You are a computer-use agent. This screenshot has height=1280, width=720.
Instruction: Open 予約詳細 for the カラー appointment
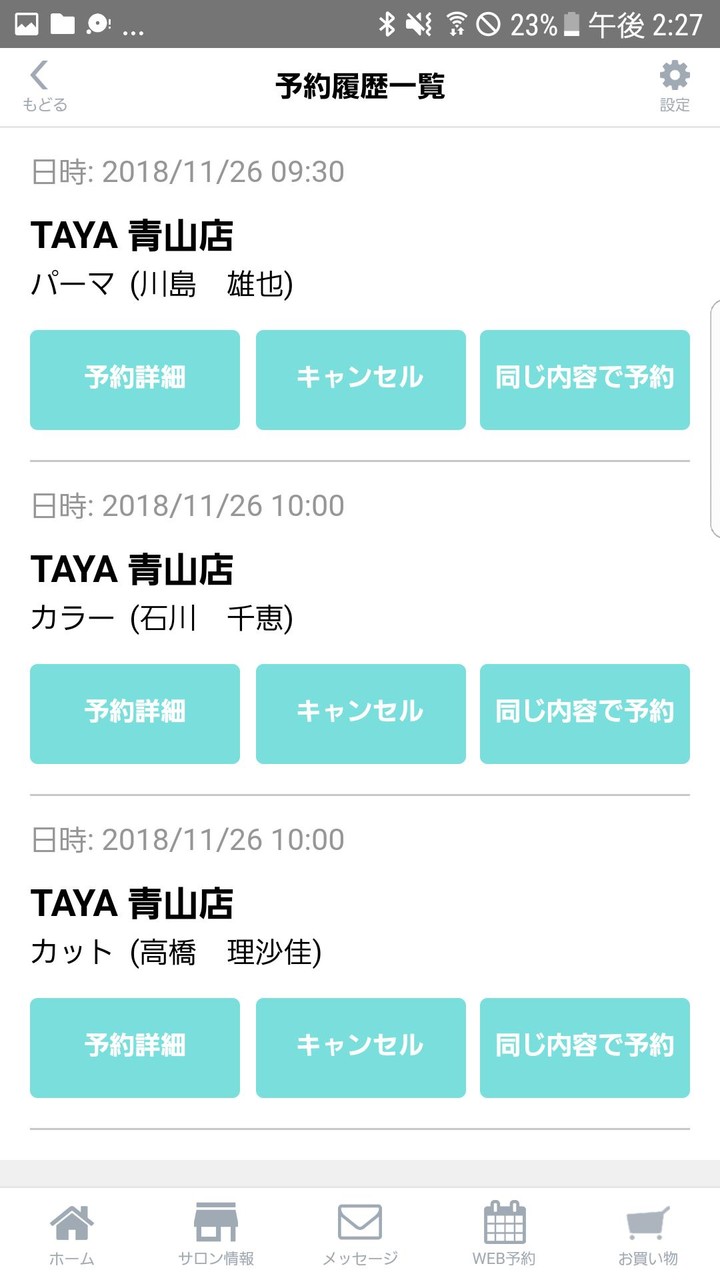pyautogui.click(x=134, y=713)
